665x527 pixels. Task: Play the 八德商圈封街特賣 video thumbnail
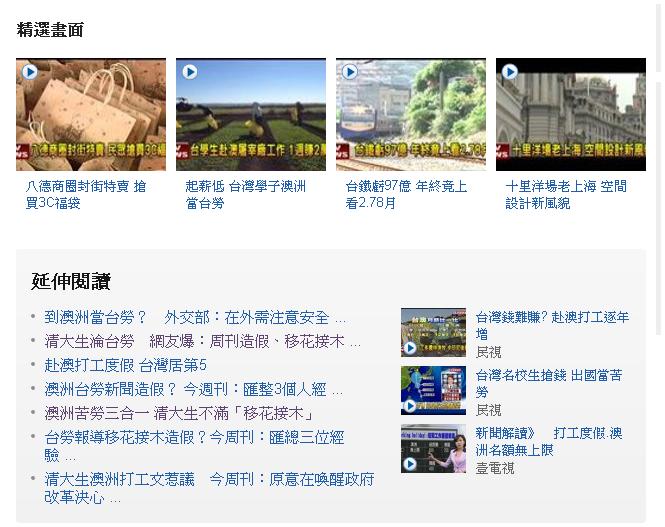pyautogui.click(x=91, y=114)
